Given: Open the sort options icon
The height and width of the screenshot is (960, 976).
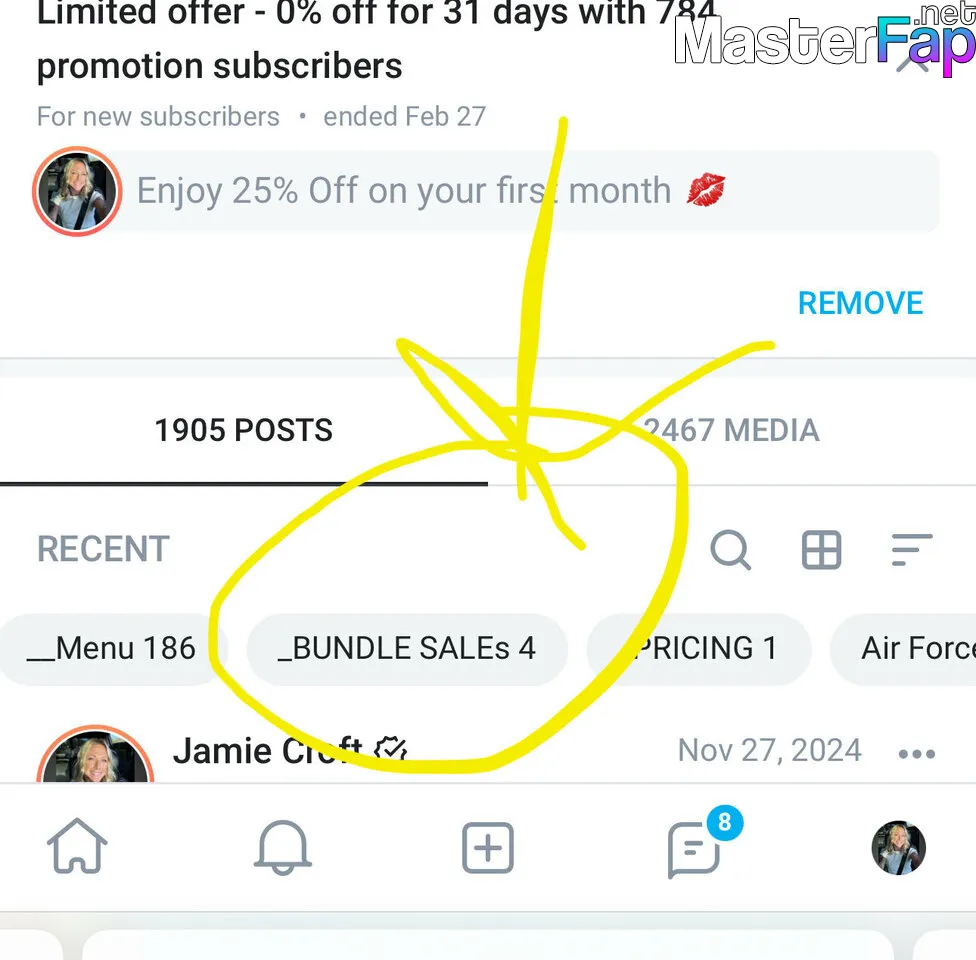Looking at the screenshot, I should [911, 549].
